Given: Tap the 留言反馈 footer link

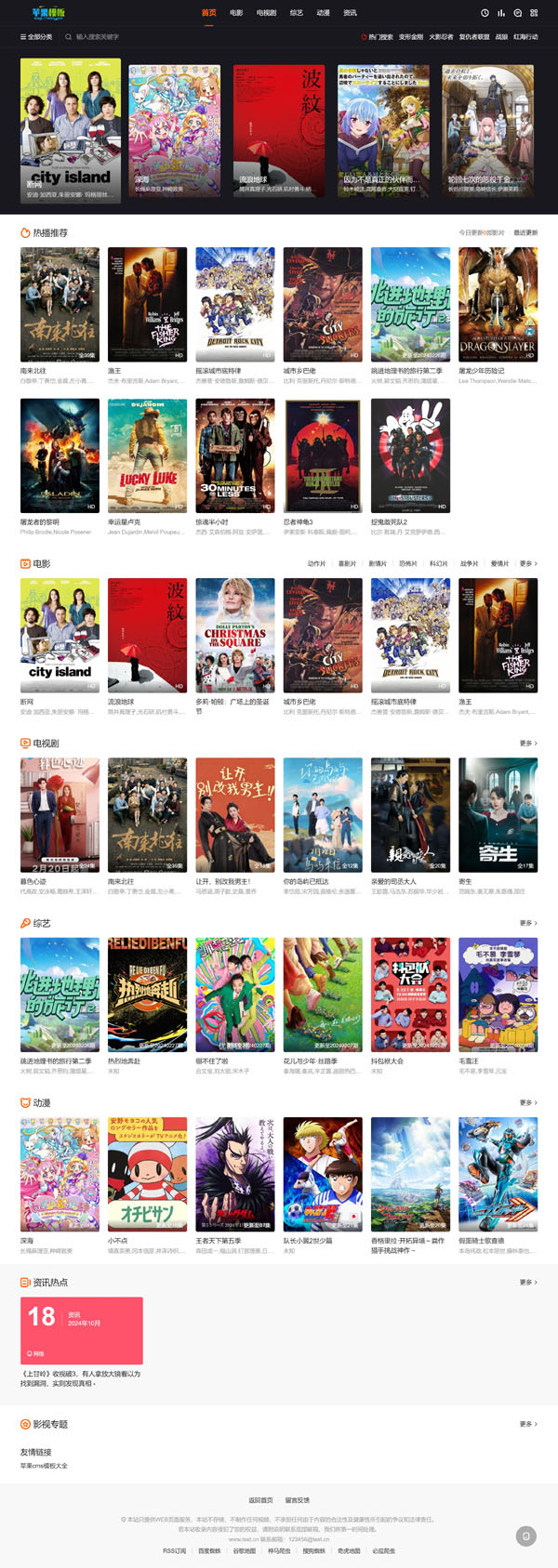Looking at the screenshot, I should point(298,1500).
